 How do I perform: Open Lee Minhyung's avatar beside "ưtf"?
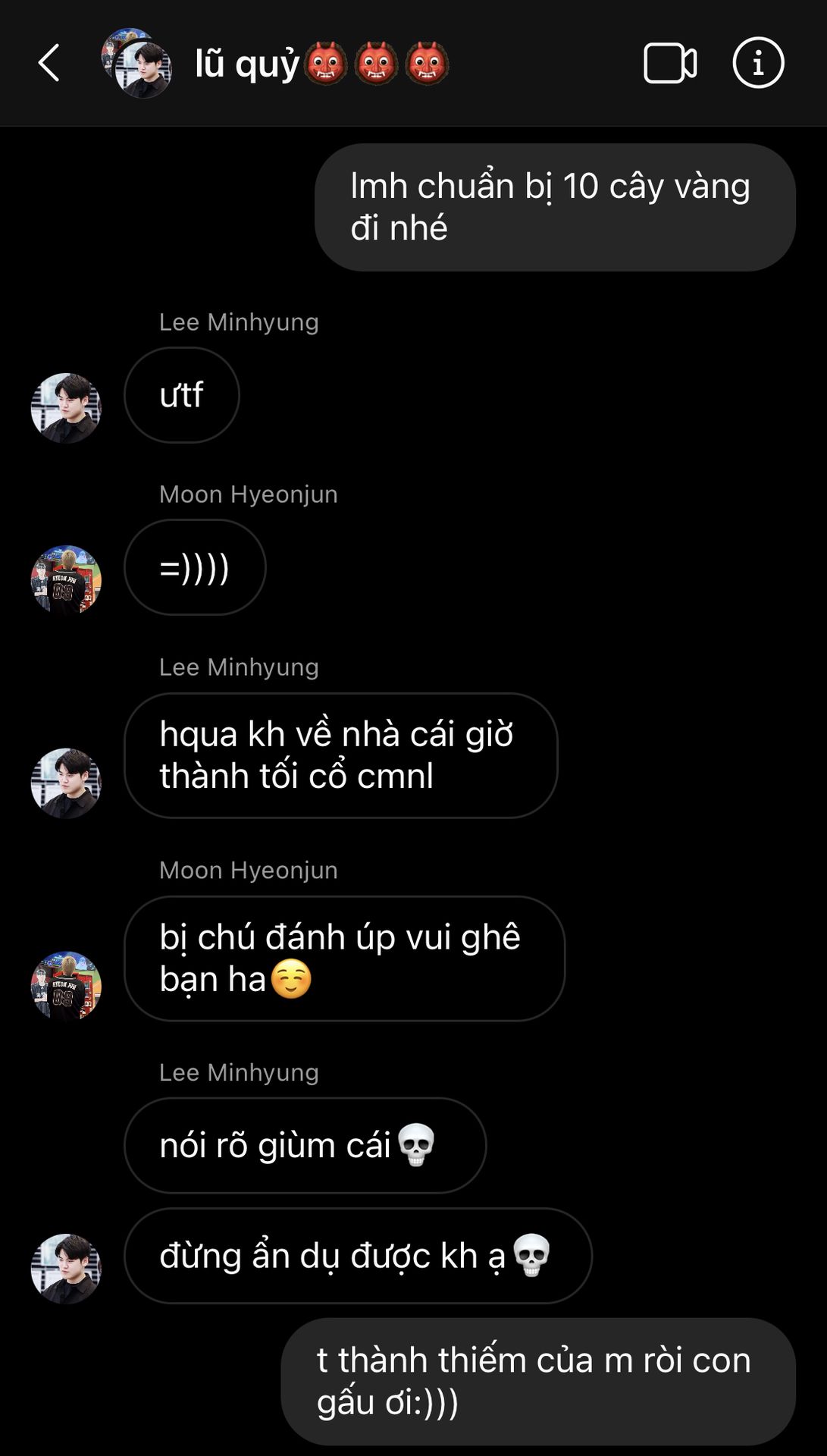pyautogui.click(x=66, y=408)
